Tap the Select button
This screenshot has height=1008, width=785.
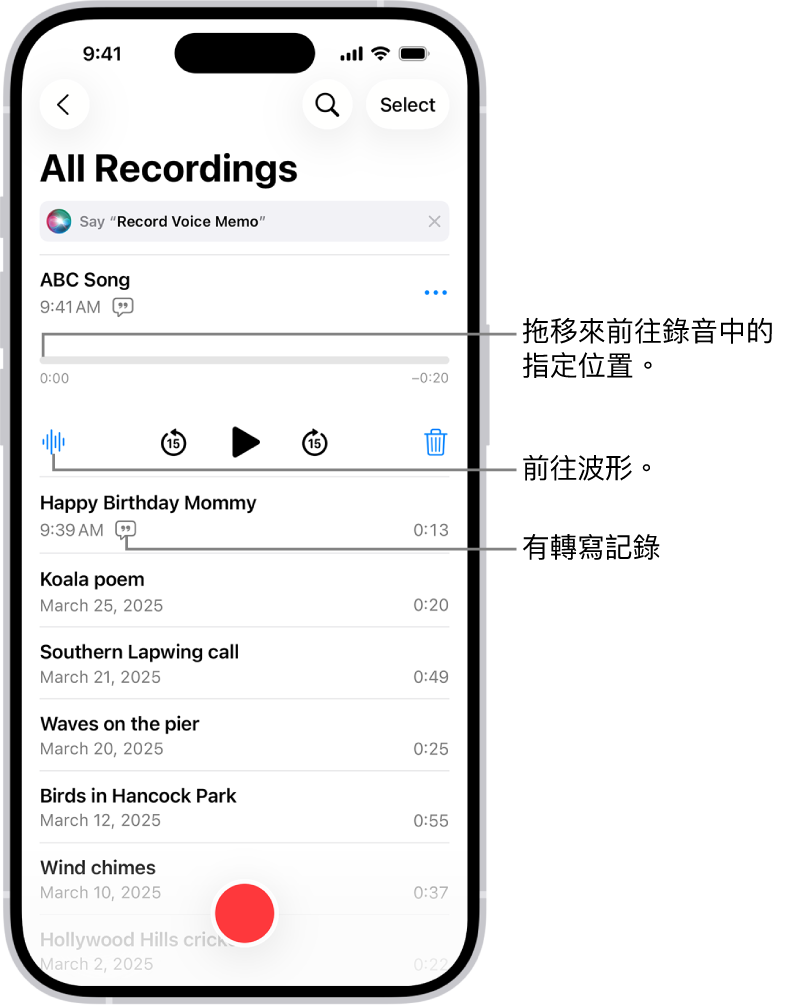pos(407,105)
